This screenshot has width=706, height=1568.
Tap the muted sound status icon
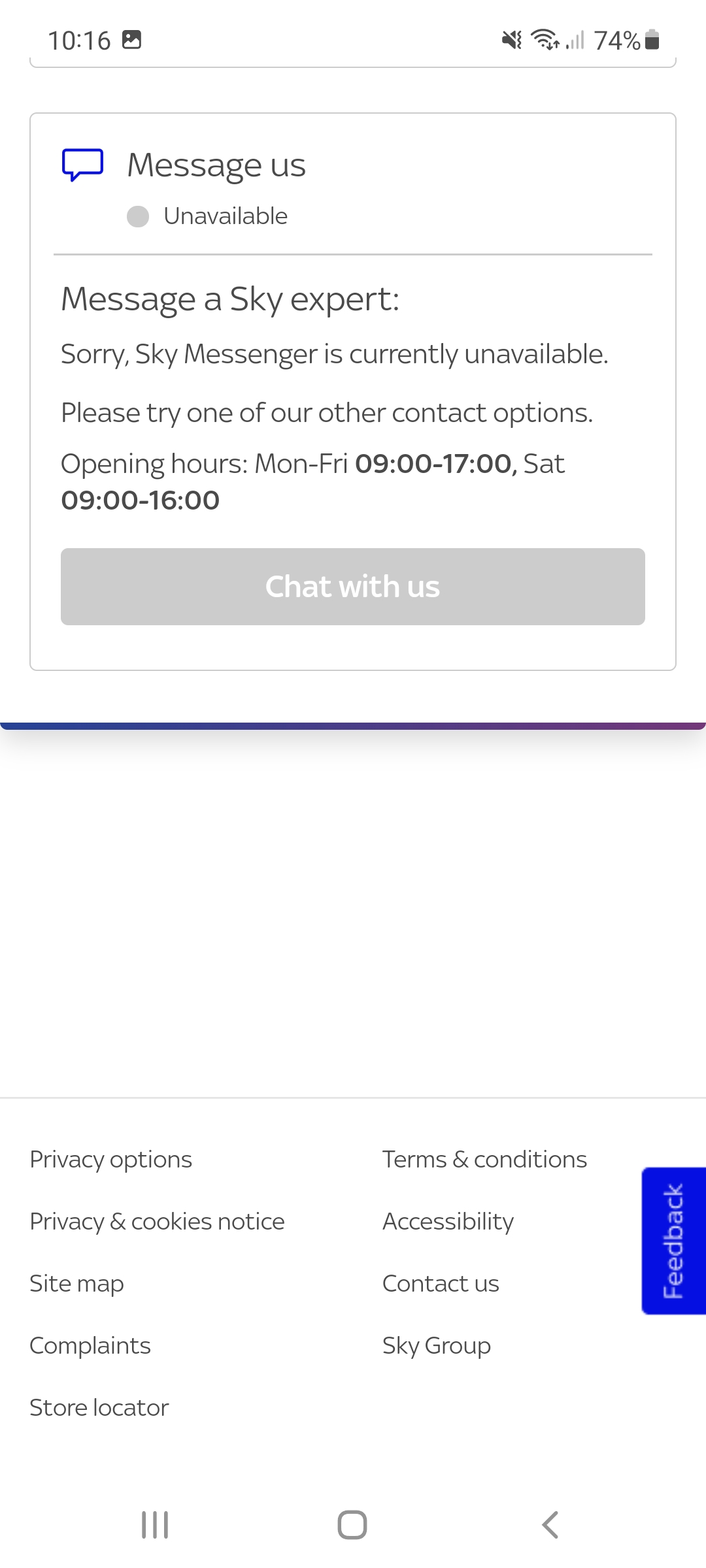click(512, 41)
